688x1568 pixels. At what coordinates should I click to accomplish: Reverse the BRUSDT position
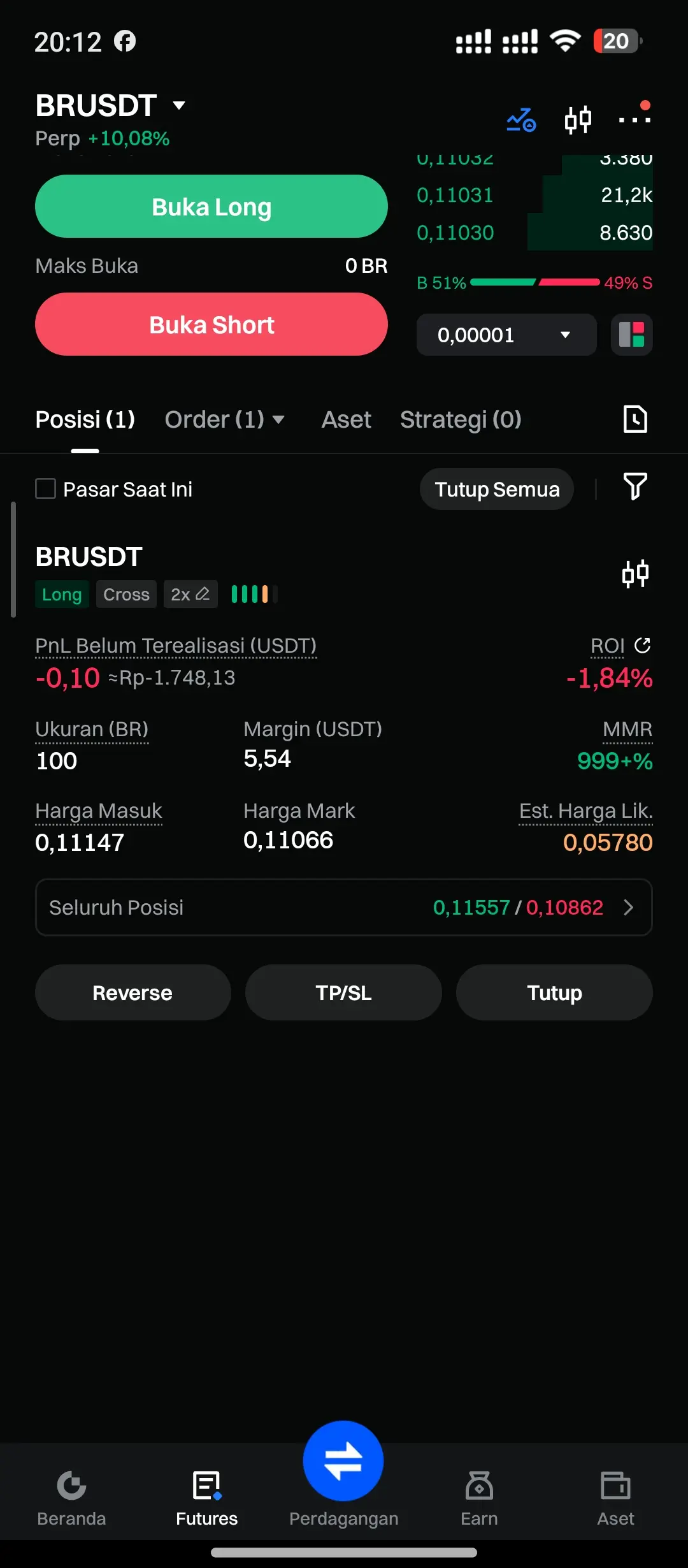(x=133, y=992)
